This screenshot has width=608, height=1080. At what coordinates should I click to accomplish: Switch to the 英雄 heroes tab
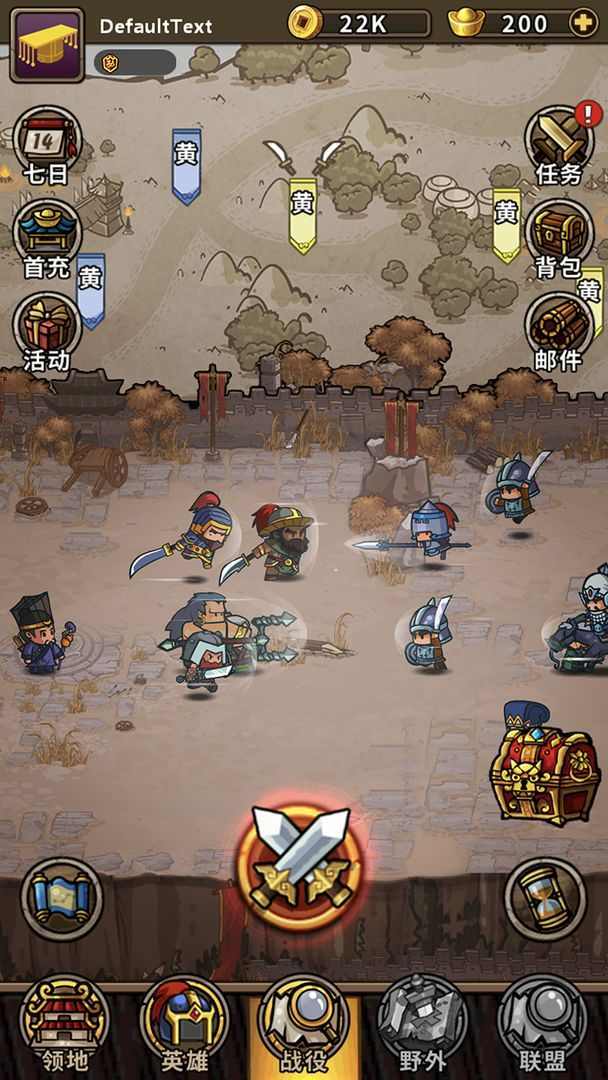[x=184, y=1025]
